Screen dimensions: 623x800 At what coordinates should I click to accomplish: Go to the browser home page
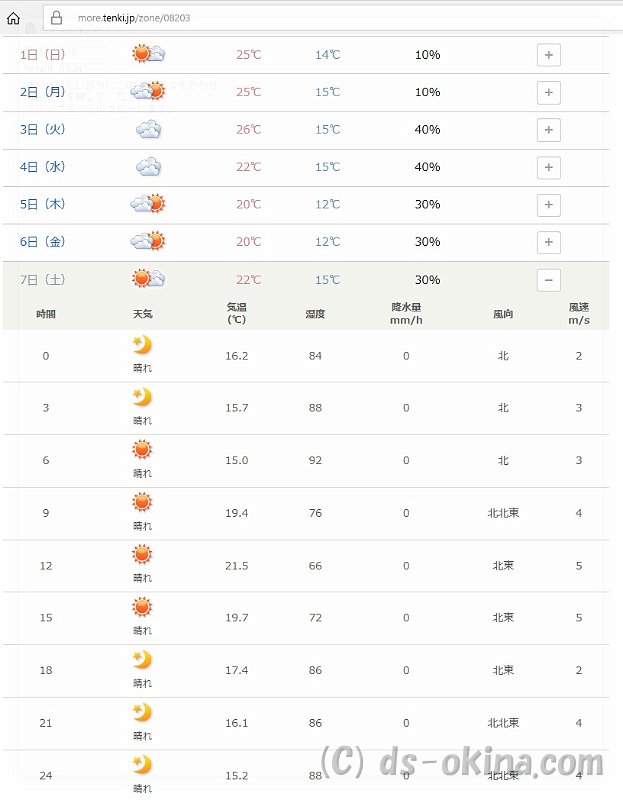13,17
